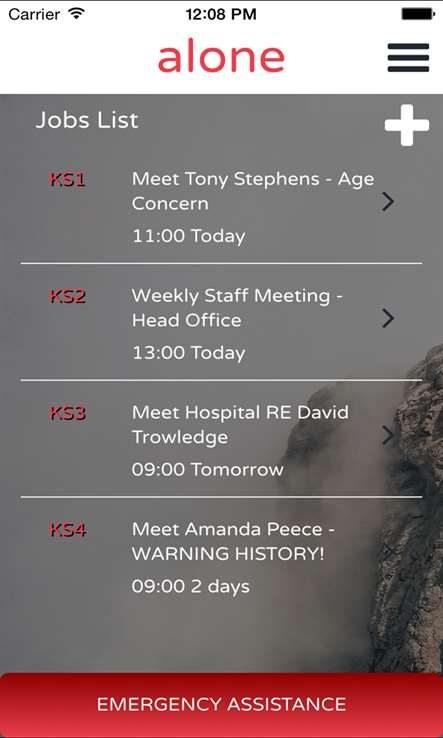Tap the Emergency Assistance button
443x738 pixels.
(221, 705)
